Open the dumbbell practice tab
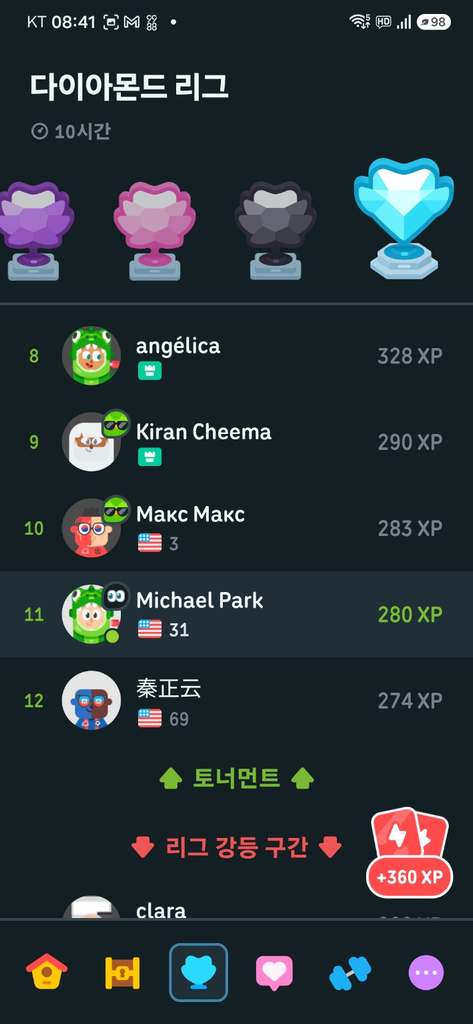Image resolution: width=473 pixels, height=1024 pixels. [350, 973]
